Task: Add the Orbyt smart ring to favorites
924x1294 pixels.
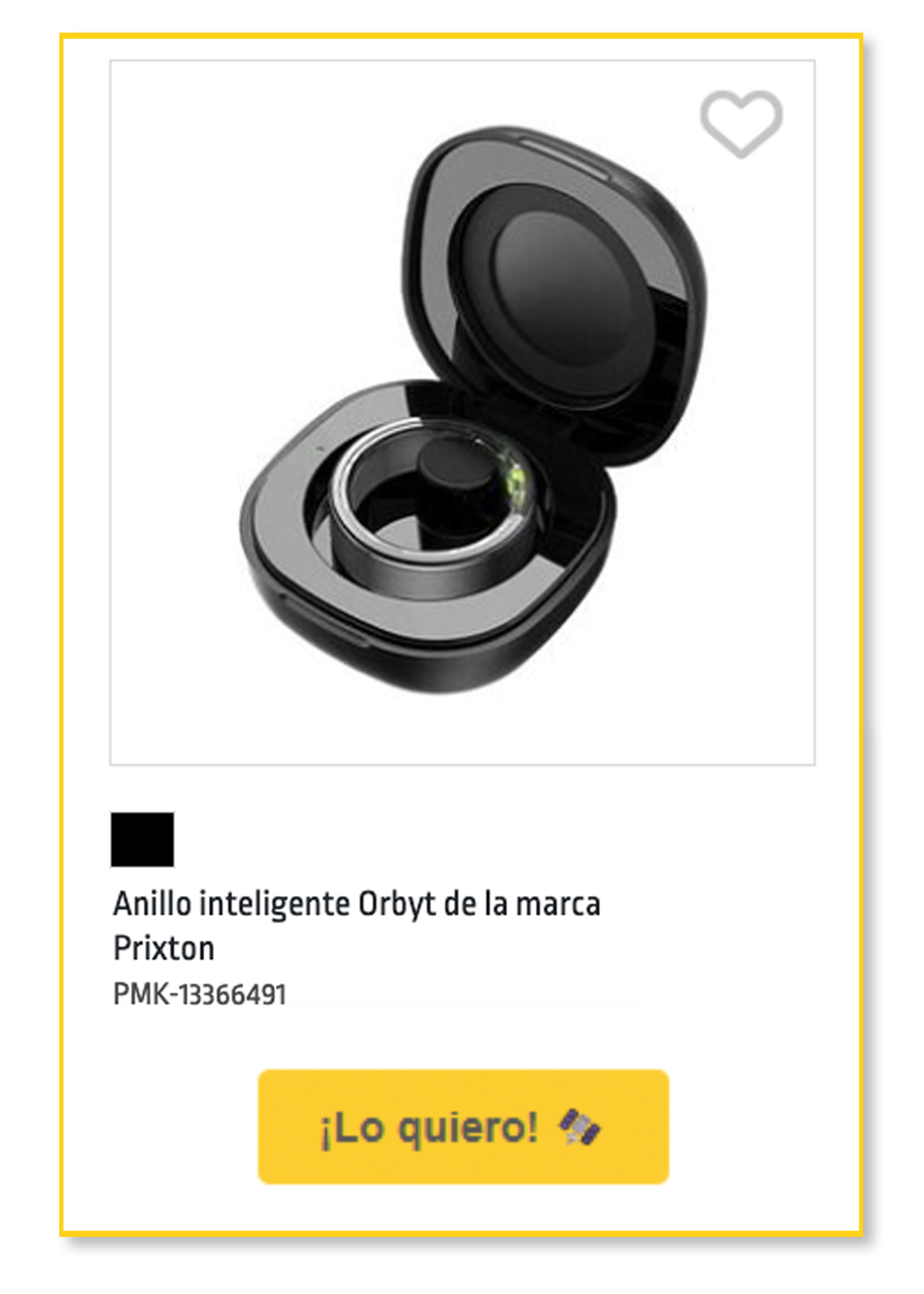Action: coord(741,123)
